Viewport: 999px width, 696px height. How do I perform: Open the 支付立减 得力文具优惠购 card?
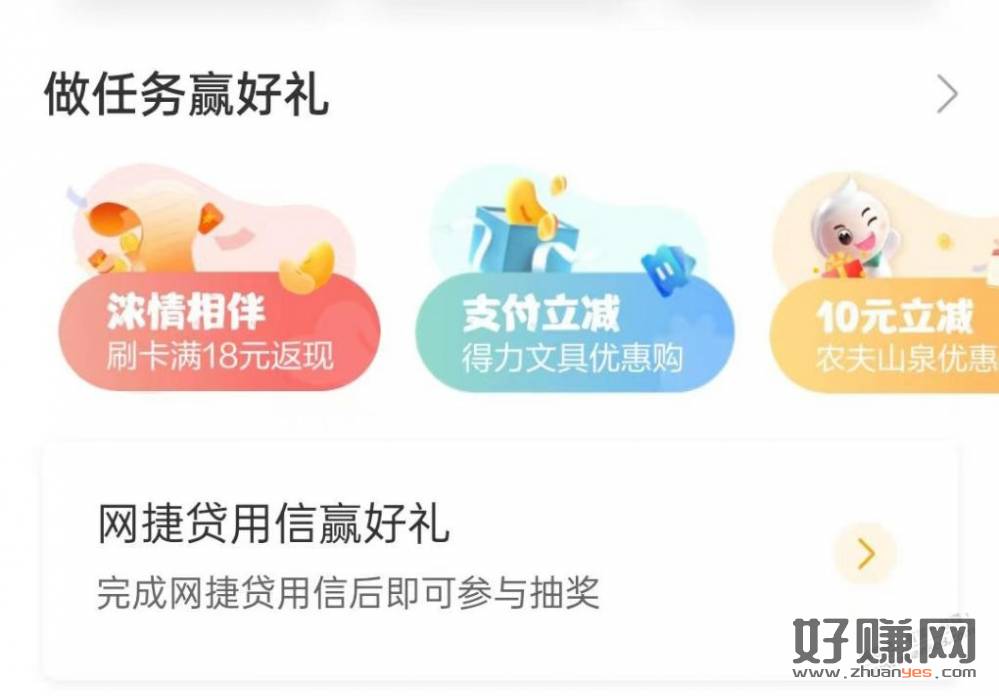(x=573, y=332)
